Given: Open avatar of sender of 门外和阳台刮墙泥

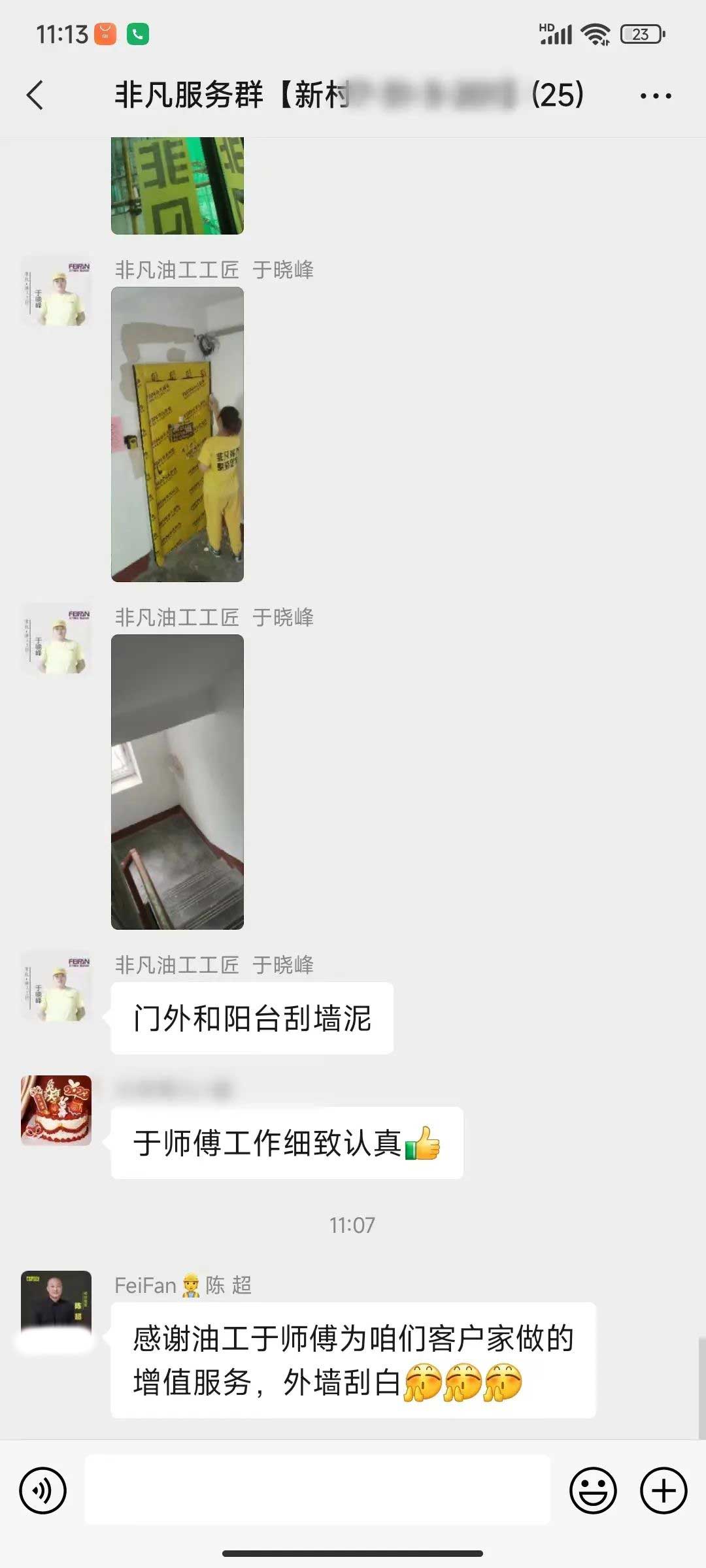Looking at the screenshot, I should (x=56, y=986).
